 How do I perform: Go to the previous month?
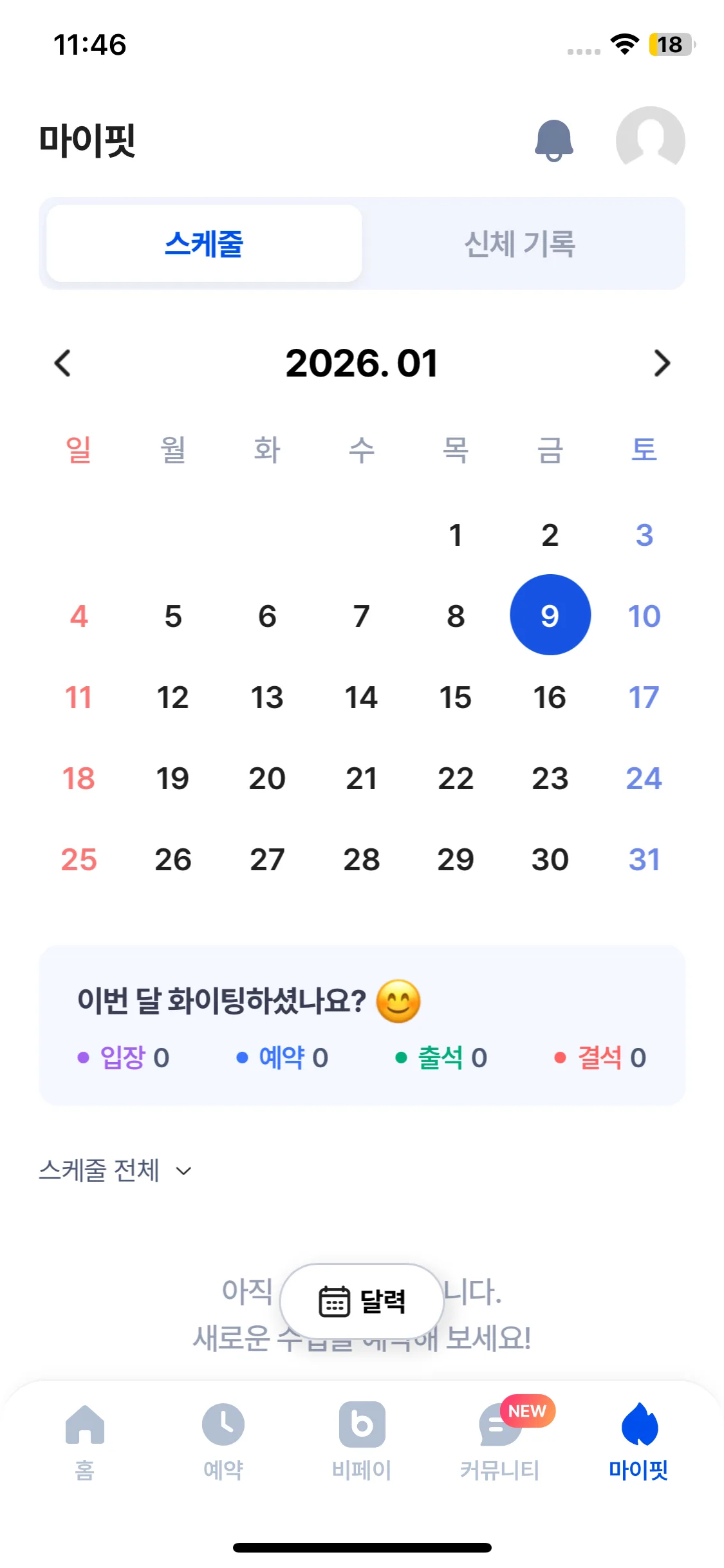pos(62,363)
